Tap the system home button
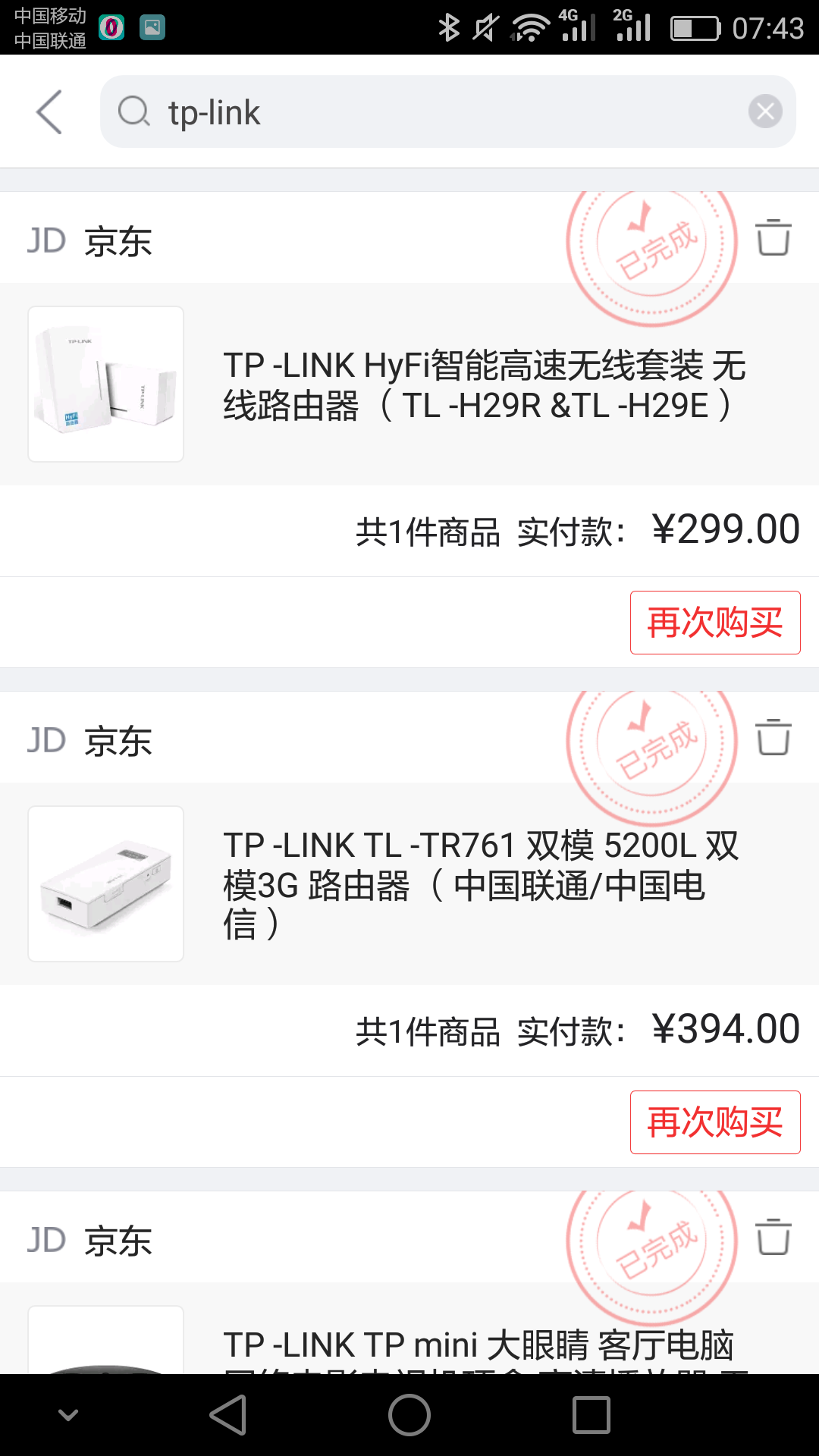This screenshot has width=819, height=1456. [409, 1415]
